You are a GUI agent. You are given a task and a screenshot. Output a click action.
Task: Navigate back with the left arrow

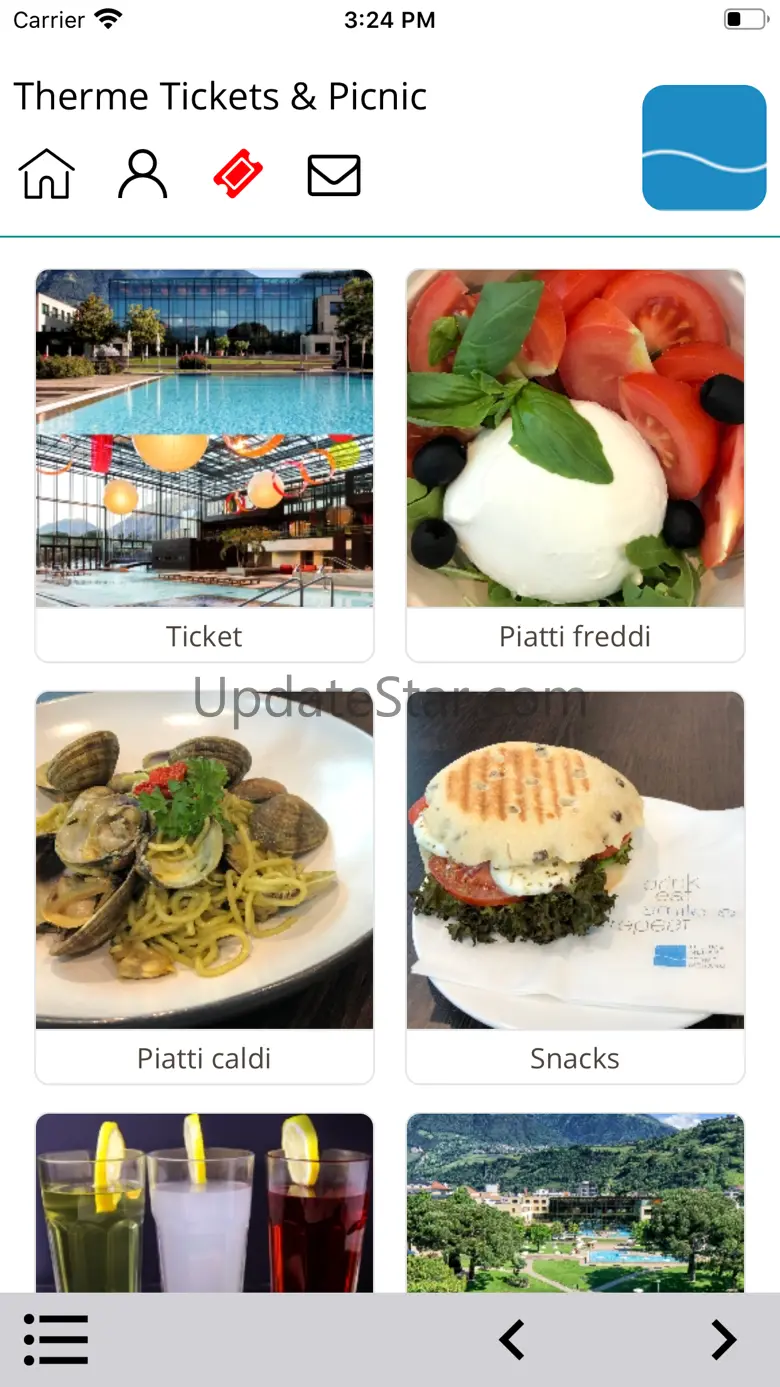(x=512, y=1340)
